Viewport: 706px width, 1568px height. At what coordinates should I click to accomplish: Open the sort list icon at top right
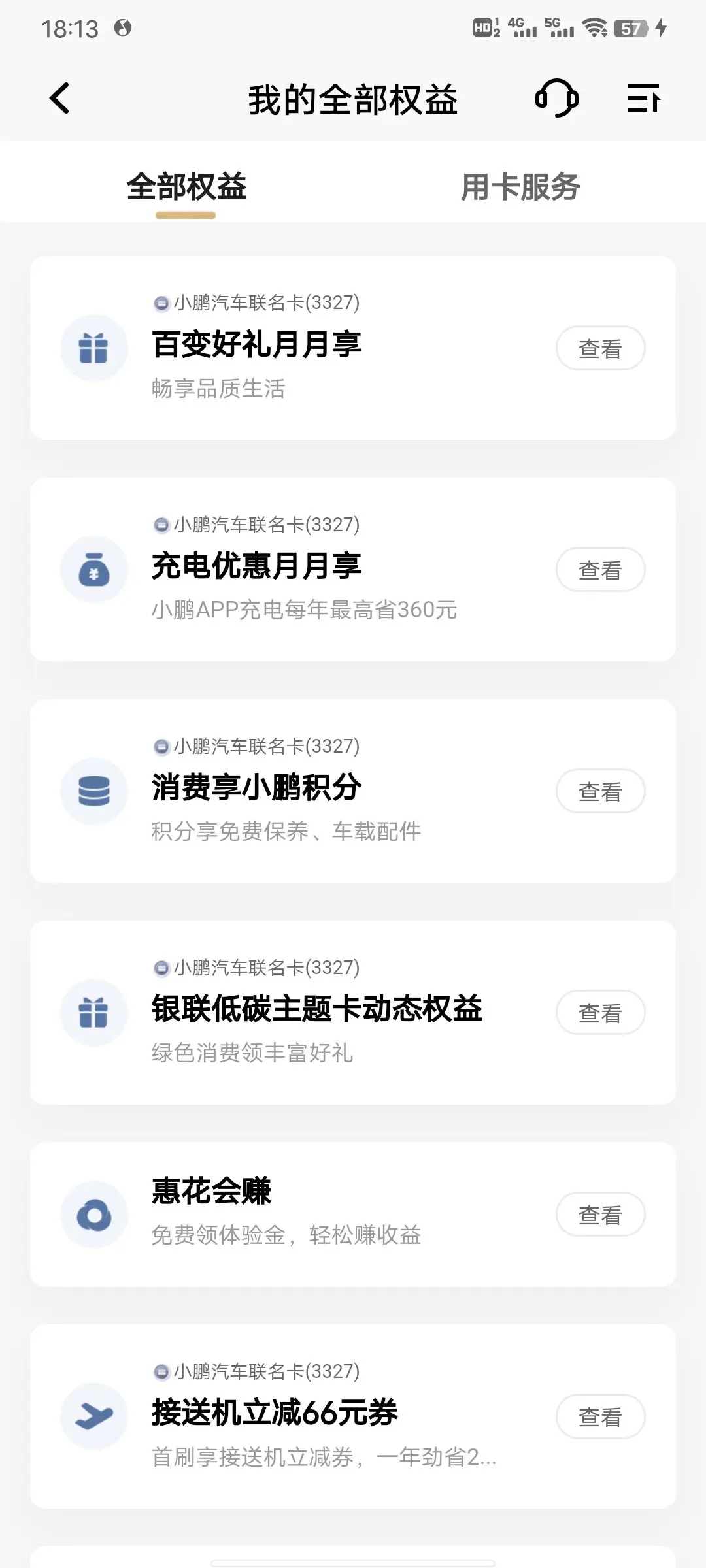[x=644, y=99]
